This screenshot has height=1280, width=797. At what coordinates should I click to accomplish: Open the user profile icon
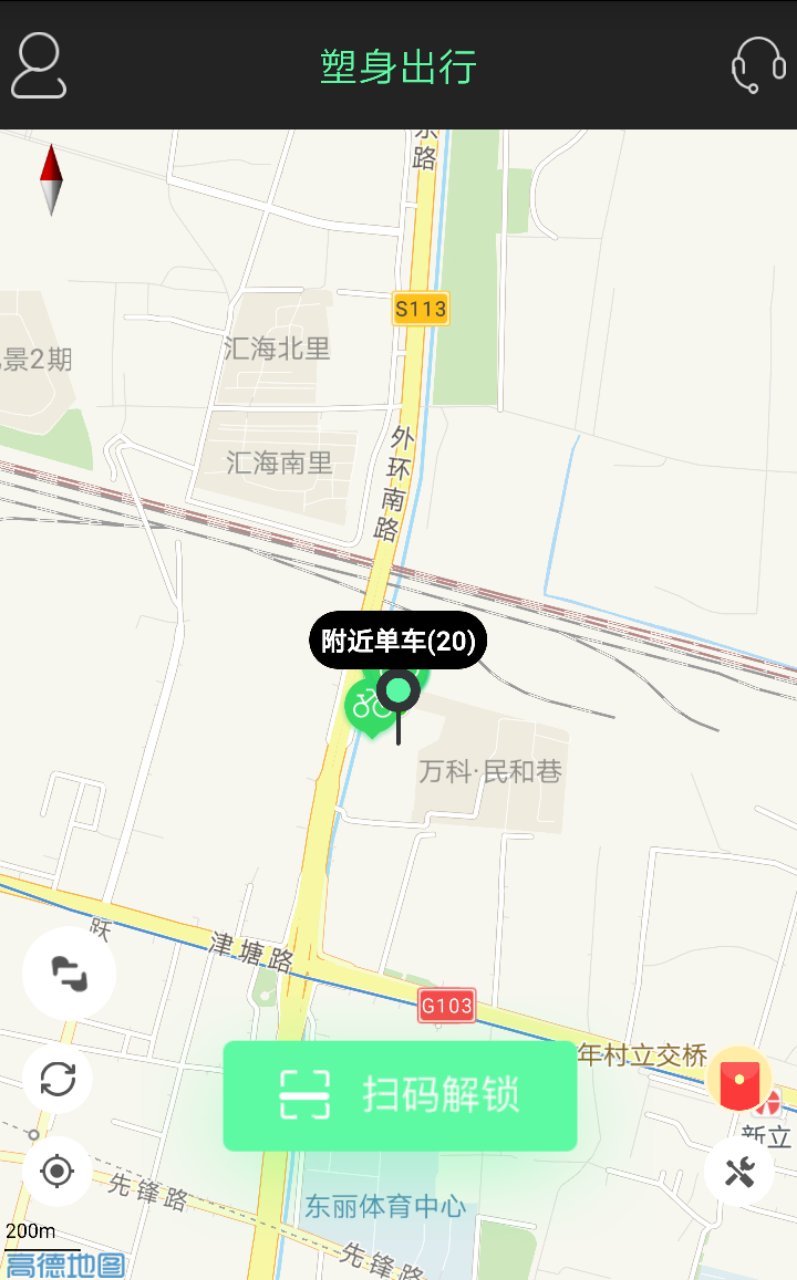coord(39,66)
